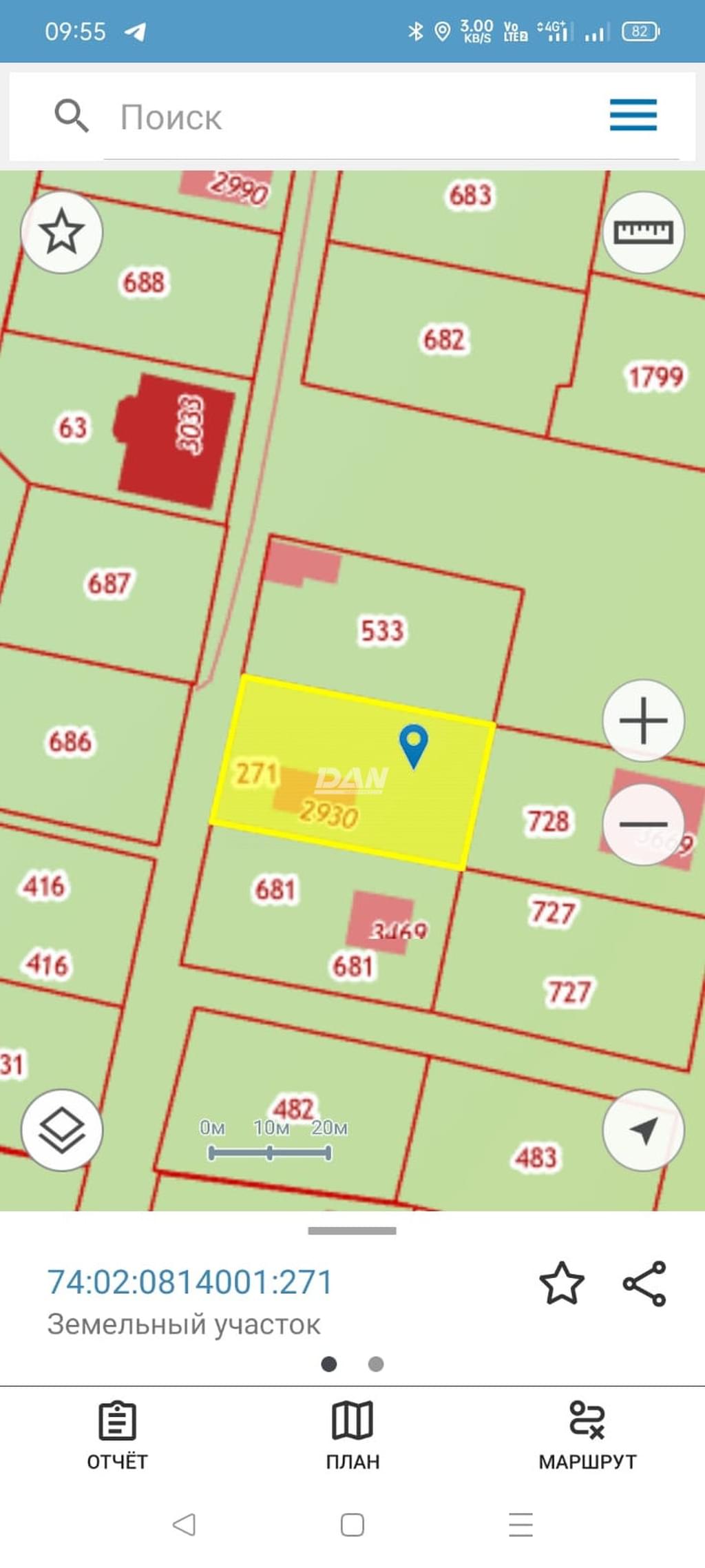The height and width of the screenshot is (1568, 705).
Task: Add parcel 74:02:0814001:271 to favorites
Action: 561,1283
